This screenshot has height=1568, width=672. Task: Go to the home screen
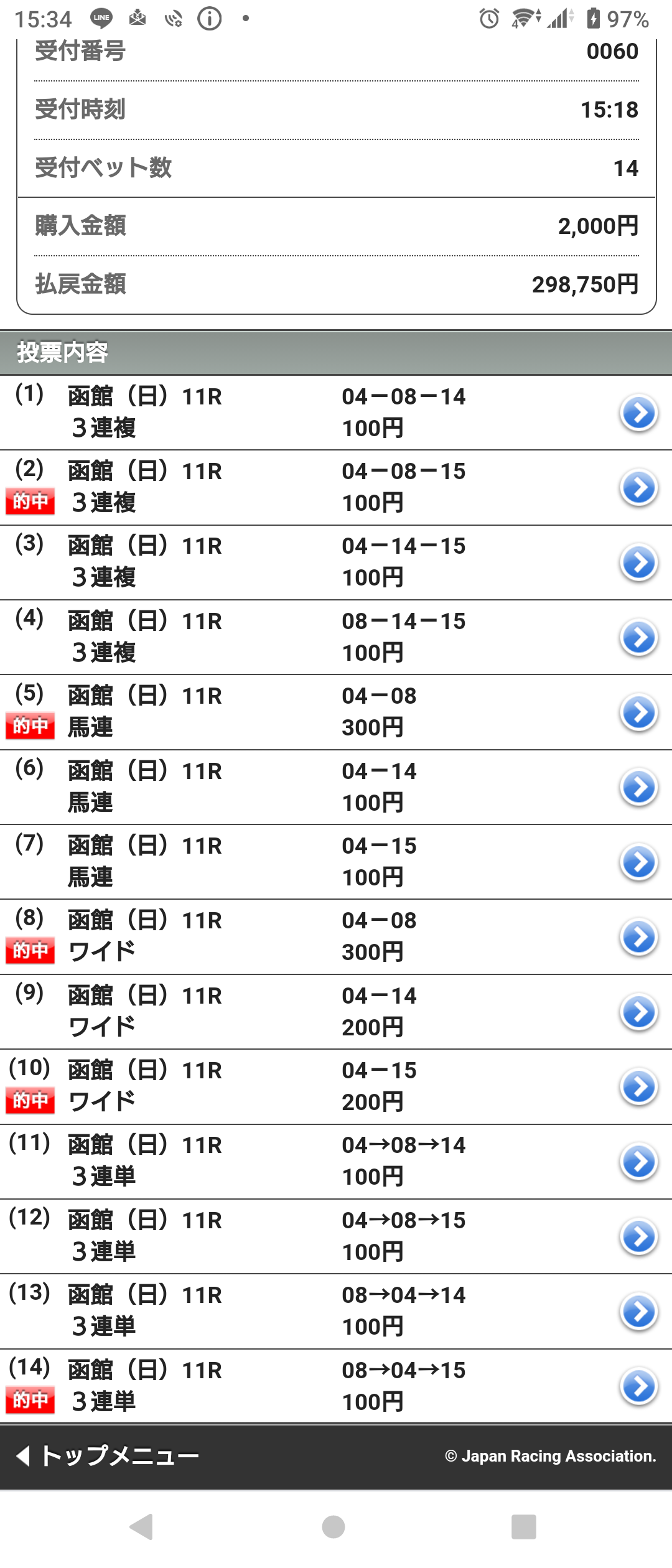coord(334,1526)
